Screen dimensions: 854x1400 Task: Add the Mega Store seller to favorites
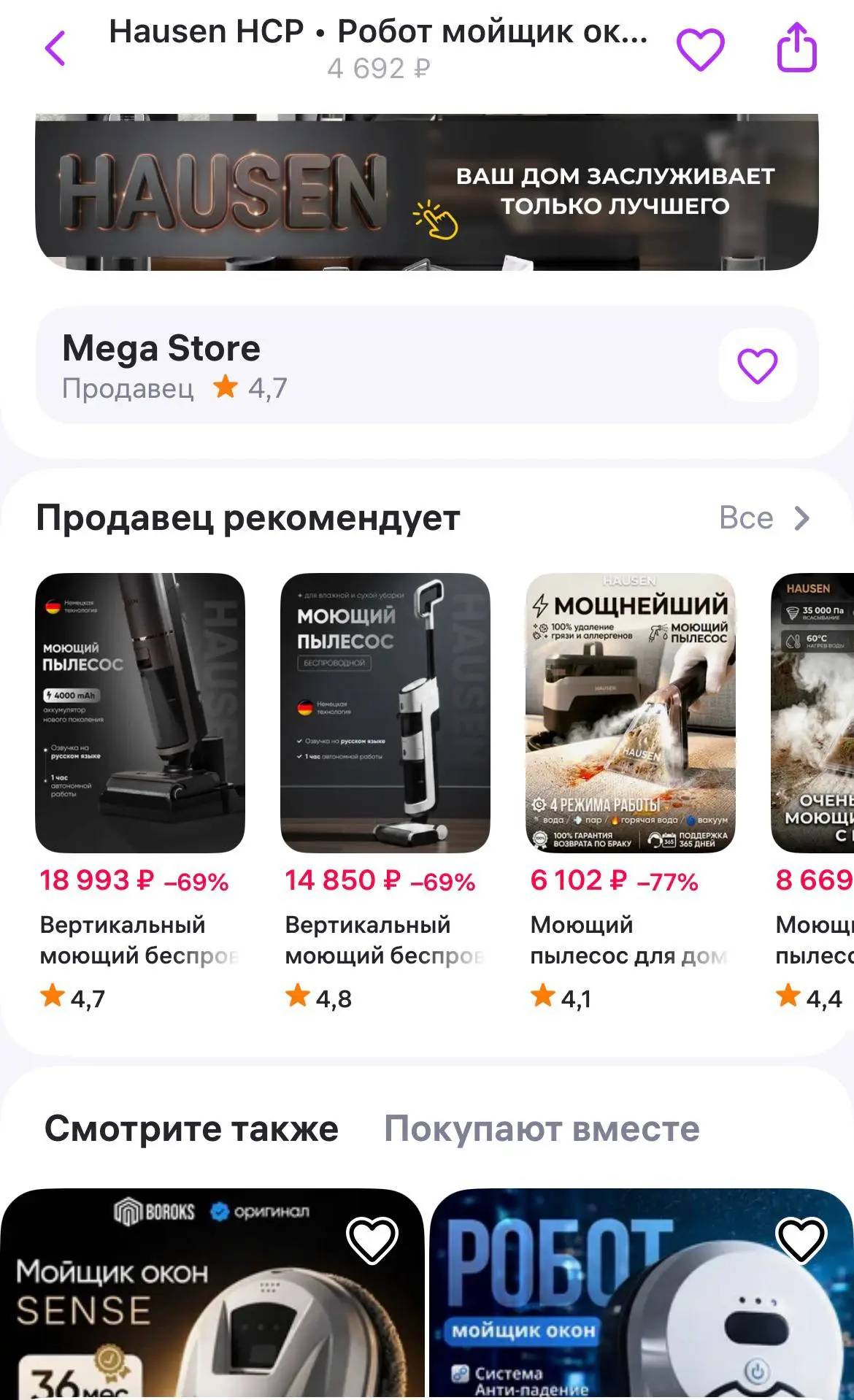pyautogui.click(x=757, y=365)
